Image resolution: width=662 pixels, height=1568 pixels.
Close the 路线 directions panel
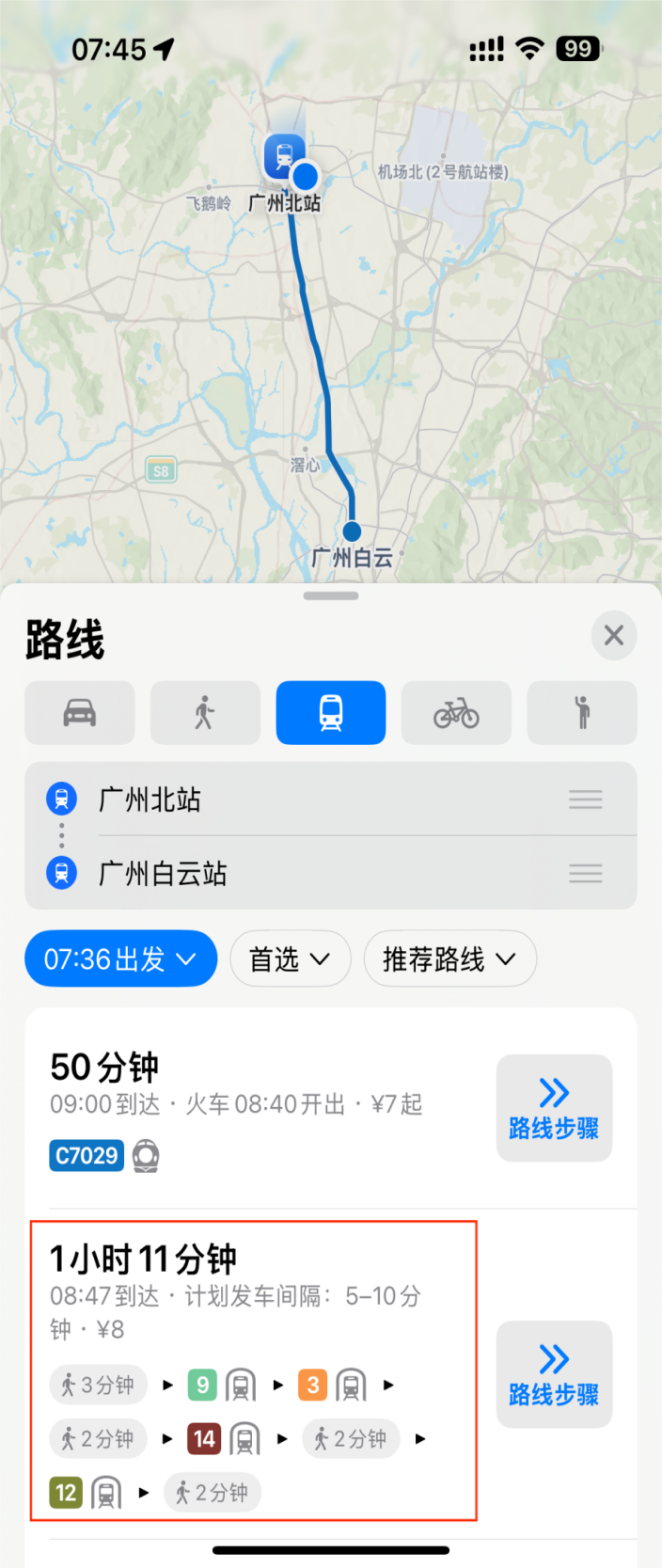tap(614, 635)
